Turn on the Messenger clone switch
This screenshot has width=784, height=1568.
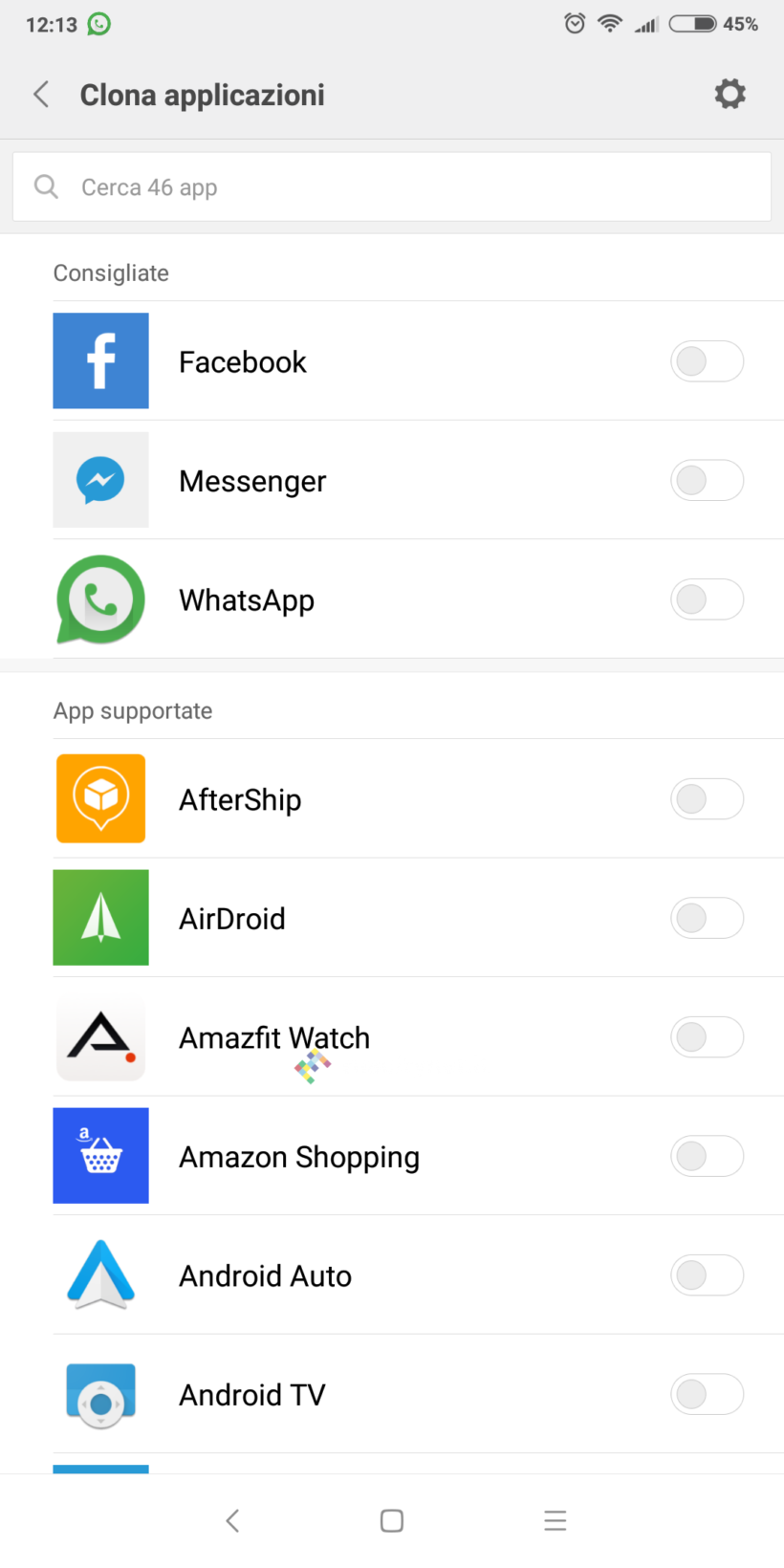point(707,481)
